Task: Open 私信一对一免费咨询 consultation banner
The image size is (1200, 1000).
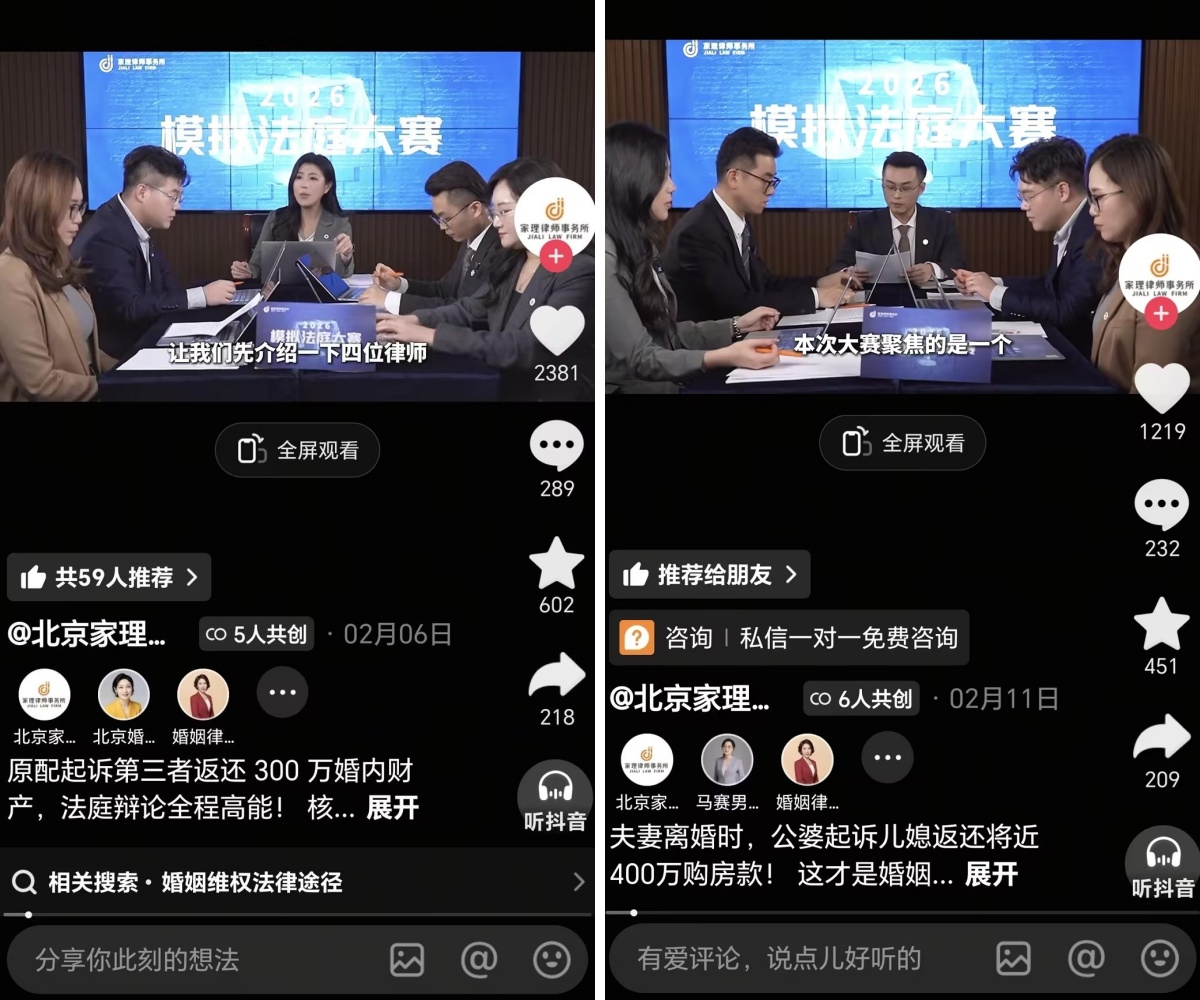Action: point(789,638)
